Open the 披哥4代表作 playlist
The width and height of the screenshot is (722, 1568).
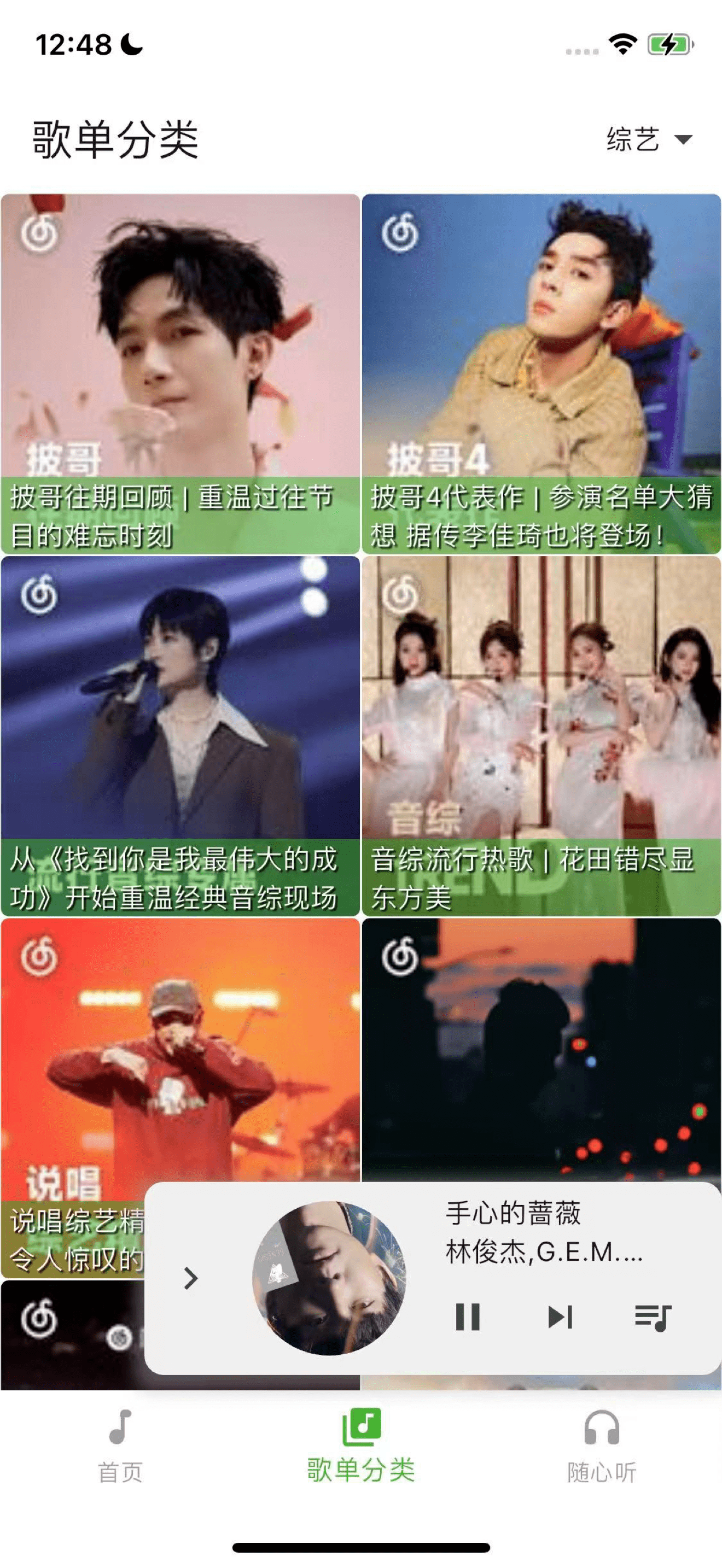pyautogui.click(x=541, y=373)
